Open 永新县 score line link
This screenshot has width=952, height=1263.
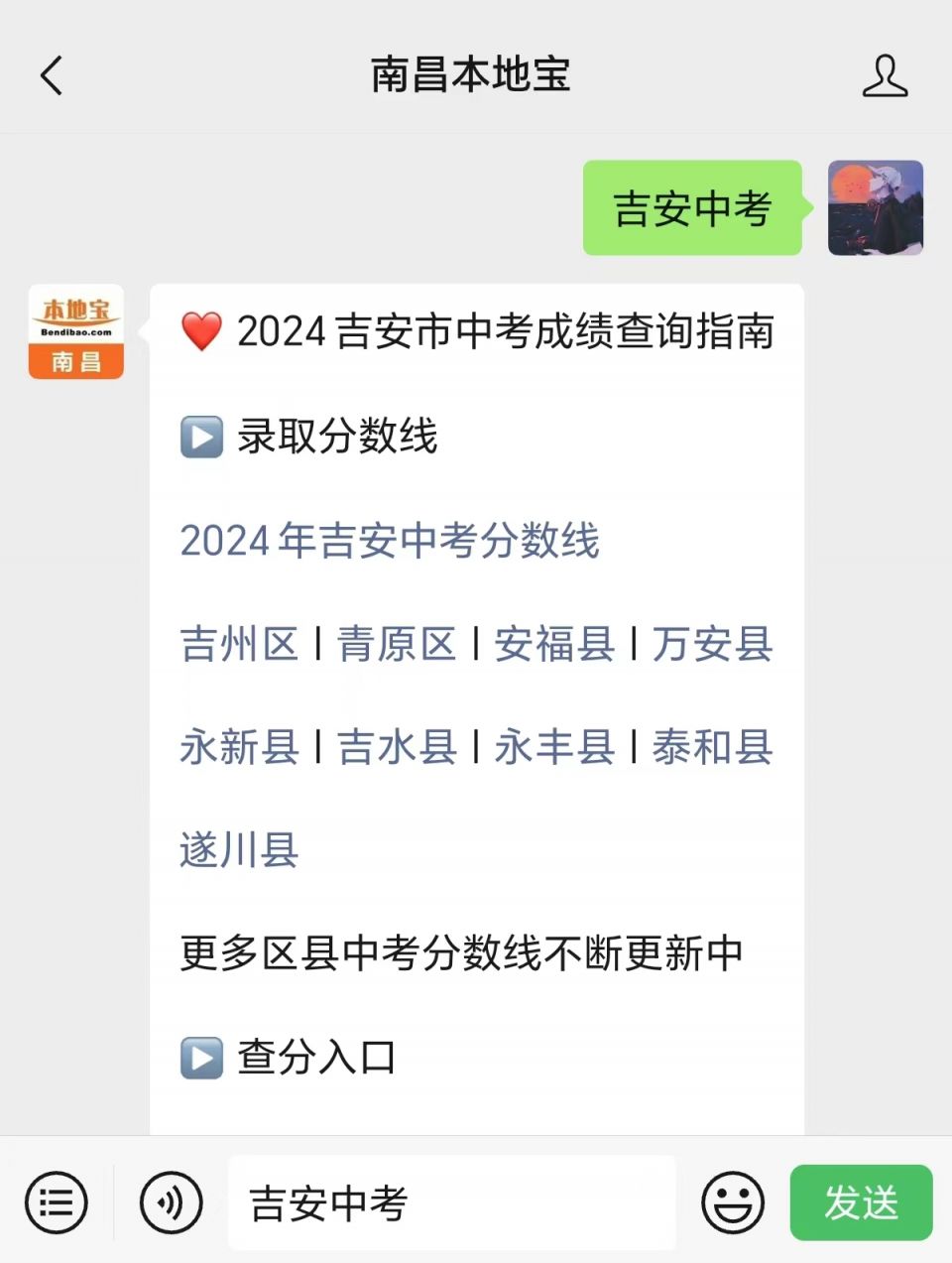point(239,748)
